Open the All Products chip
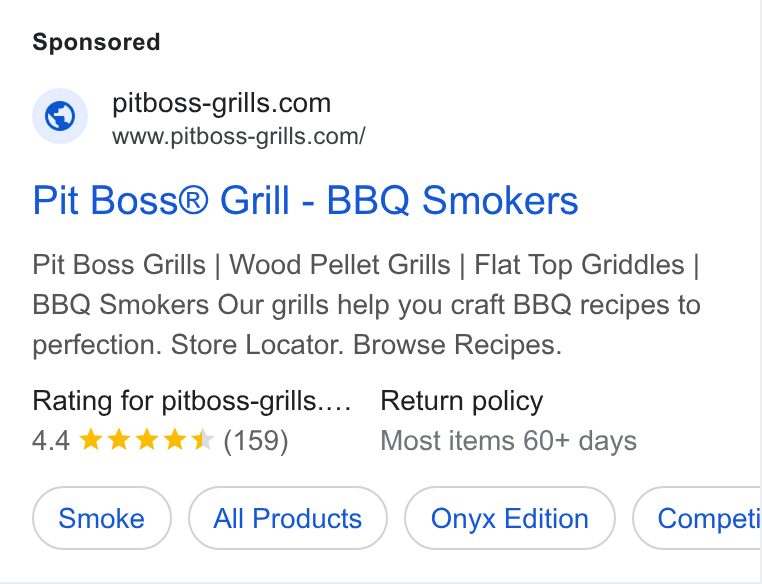Image resolution: width=762 pixels, height=584 pixels. click(x=288, y=518)
